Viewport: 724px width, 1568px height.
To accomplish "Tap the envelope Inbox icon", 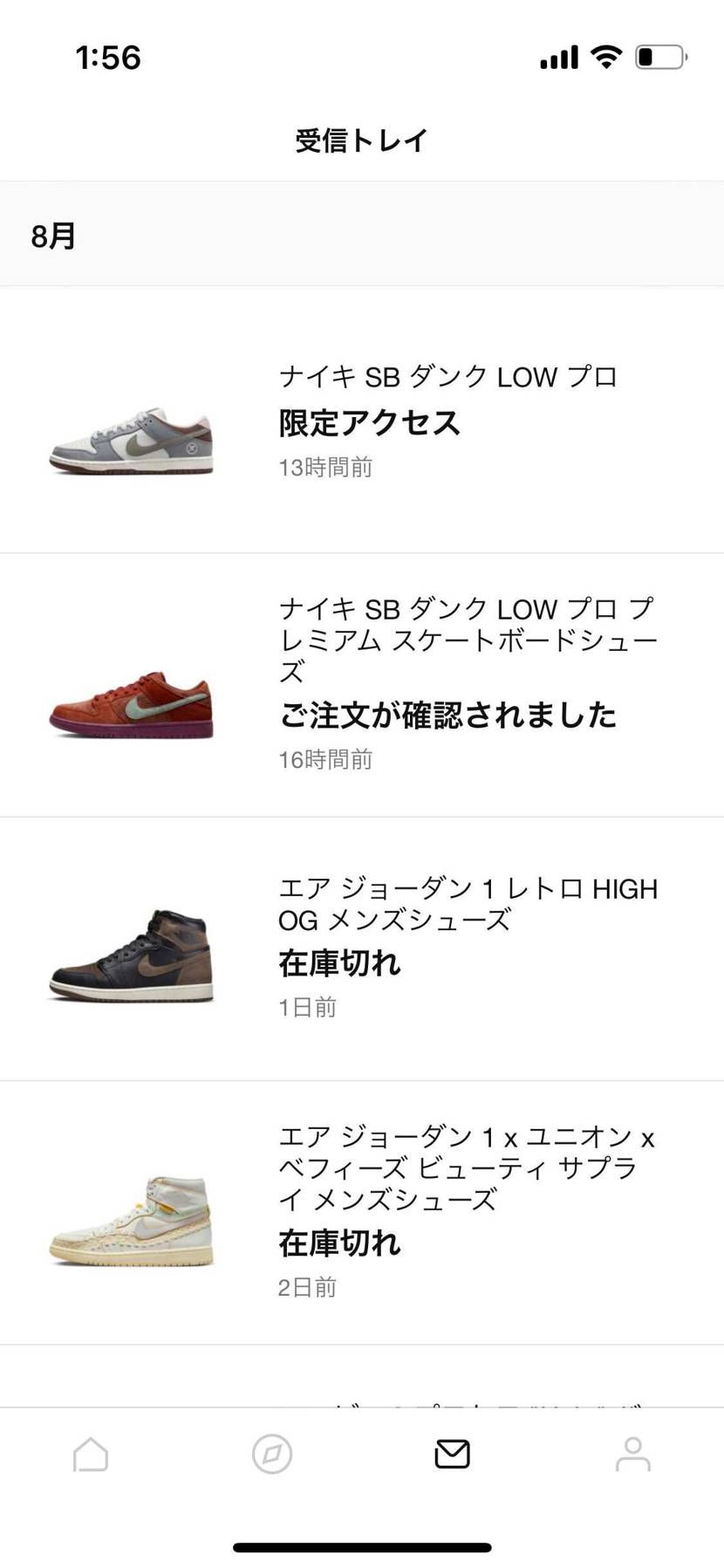I will 451,1451.
